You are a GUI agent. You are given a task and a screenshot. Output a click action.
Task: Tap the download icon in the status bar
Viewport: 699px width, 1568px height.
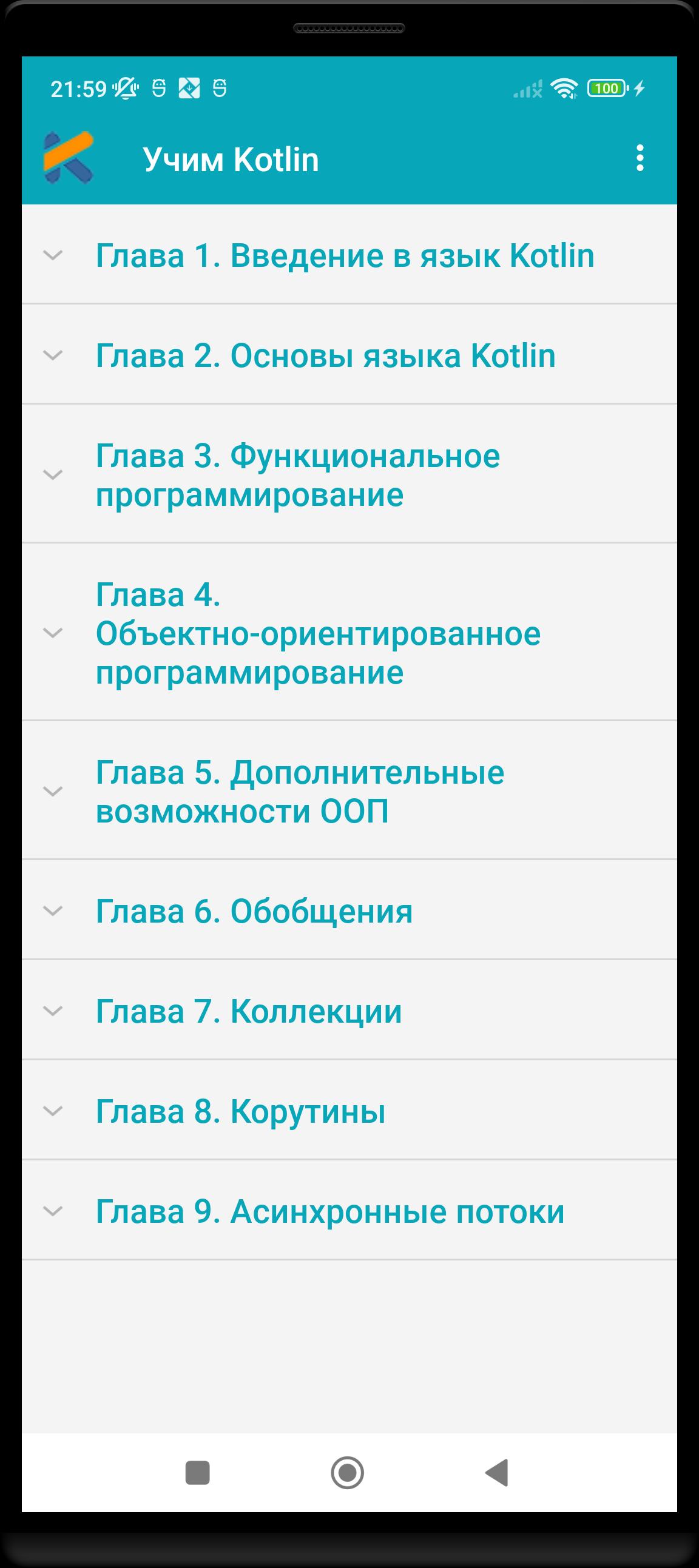coord(191,89)
